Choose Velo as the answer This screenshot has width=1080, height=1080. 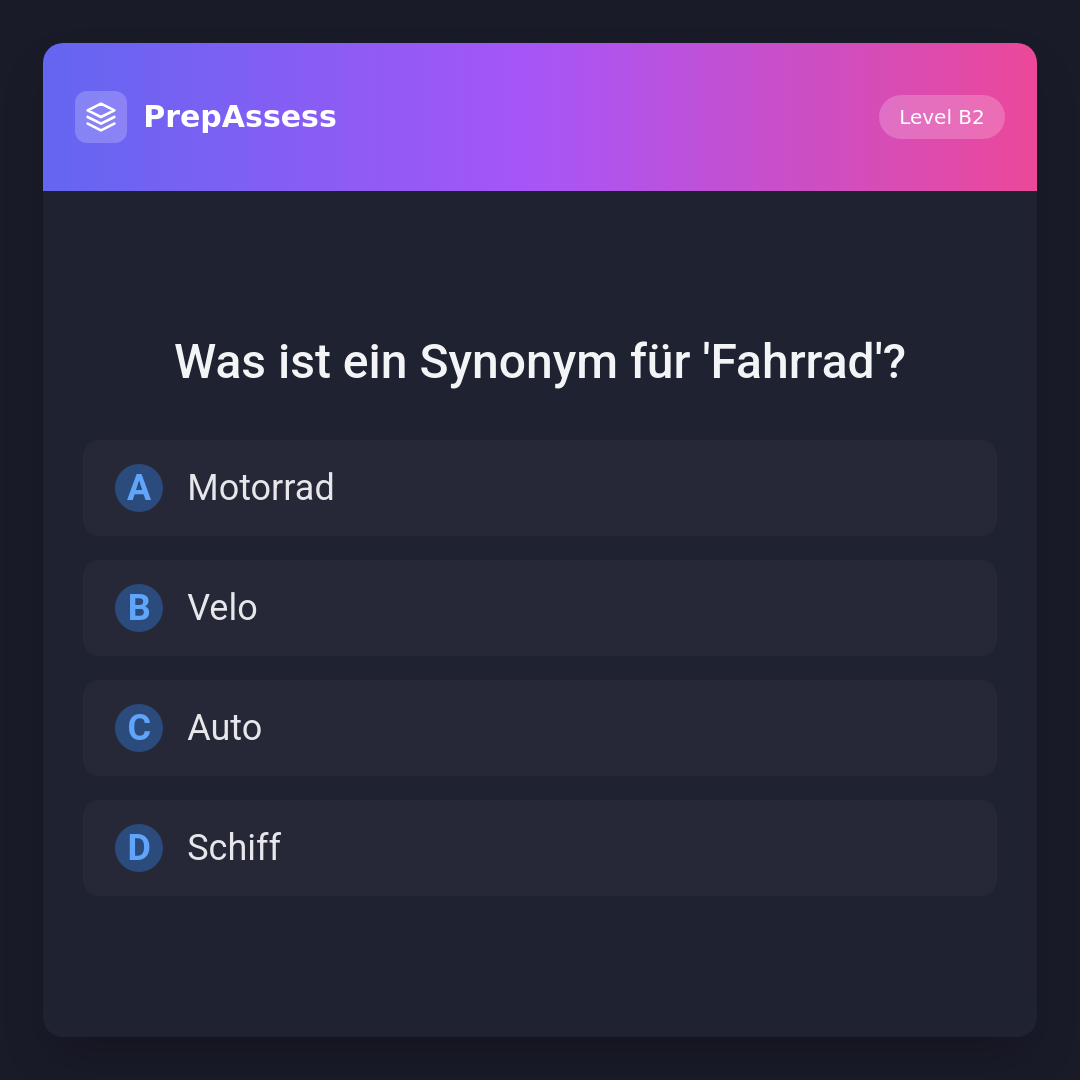[x=540, y=608]
